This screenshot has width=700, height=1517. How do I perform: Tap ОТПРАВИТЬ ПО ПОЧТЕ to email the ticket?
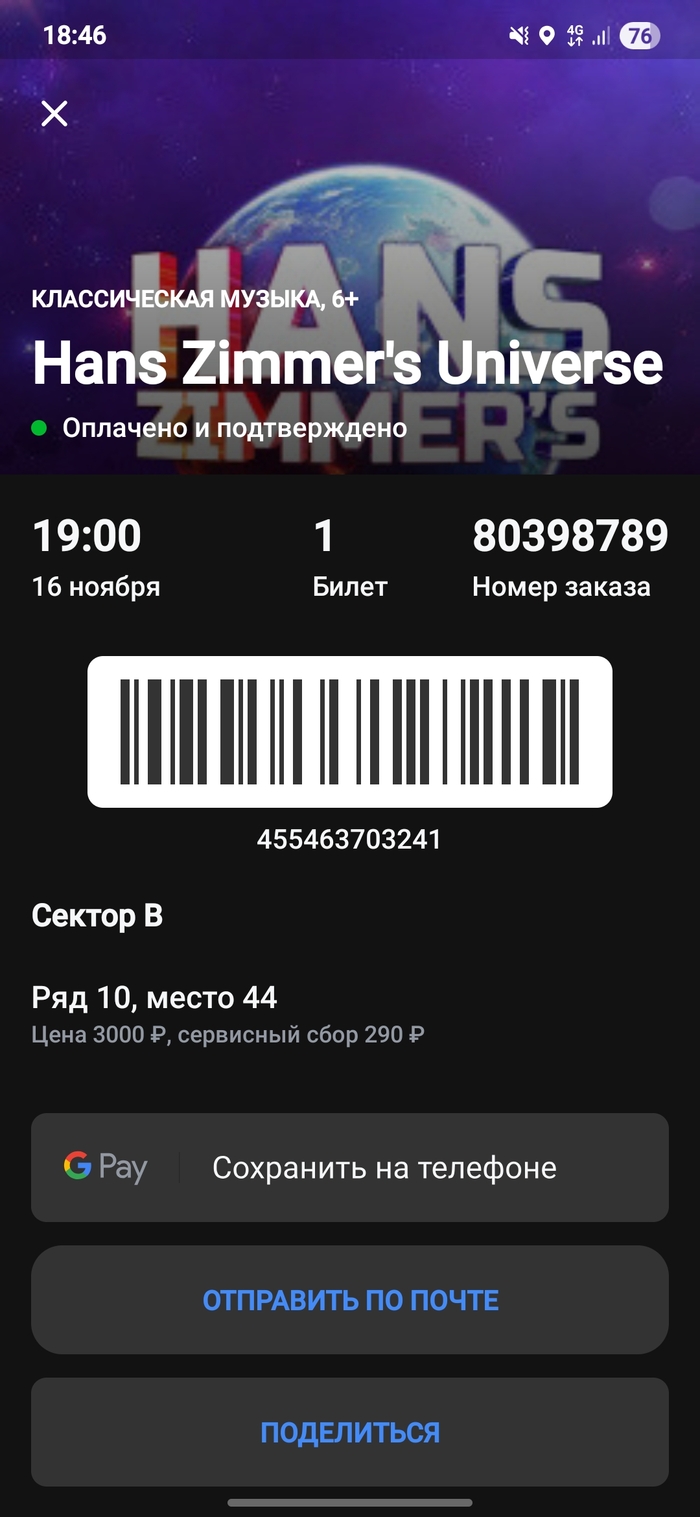click(350, 1300)
